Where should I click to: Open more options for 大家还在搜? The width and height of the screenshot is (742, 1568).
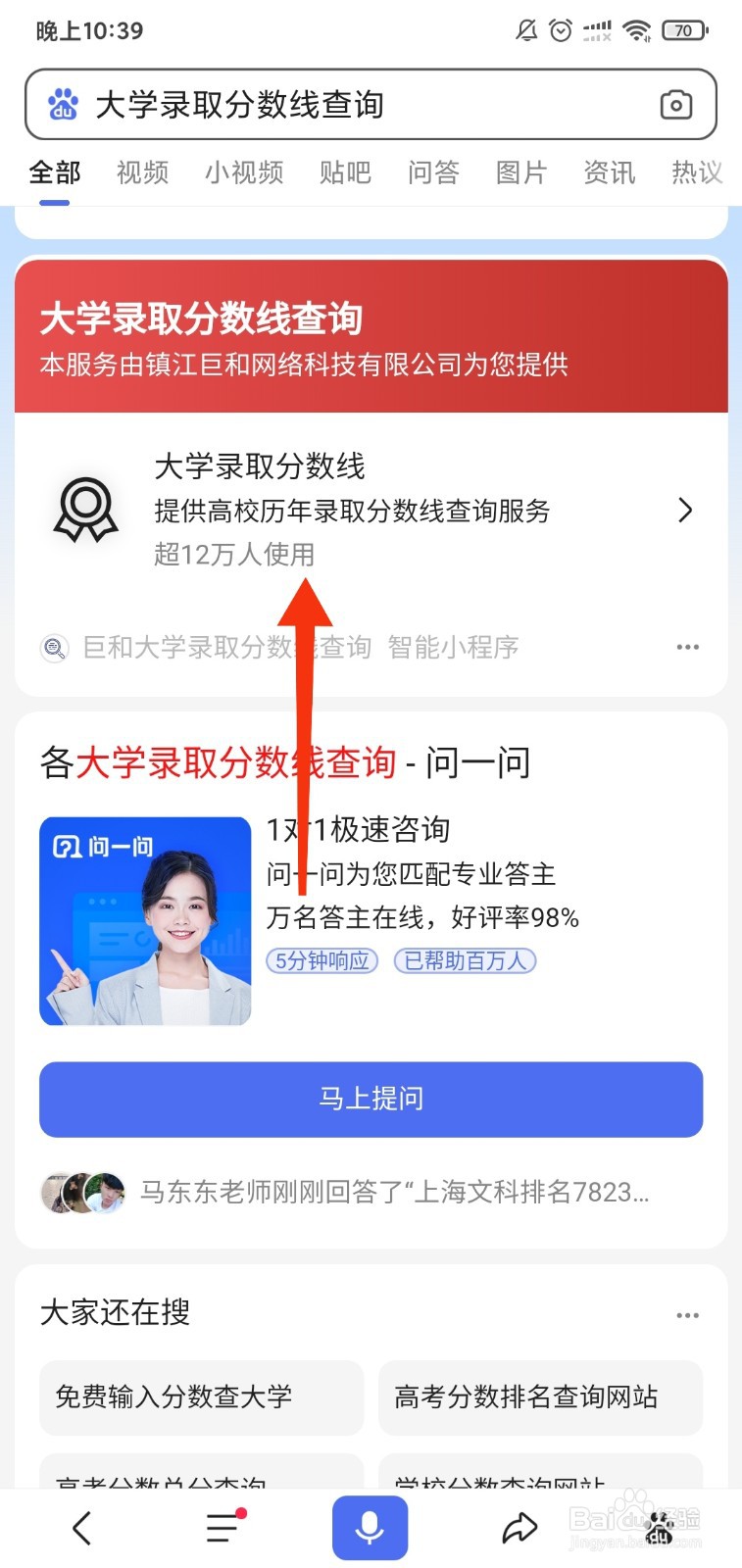click(687, 1313)
